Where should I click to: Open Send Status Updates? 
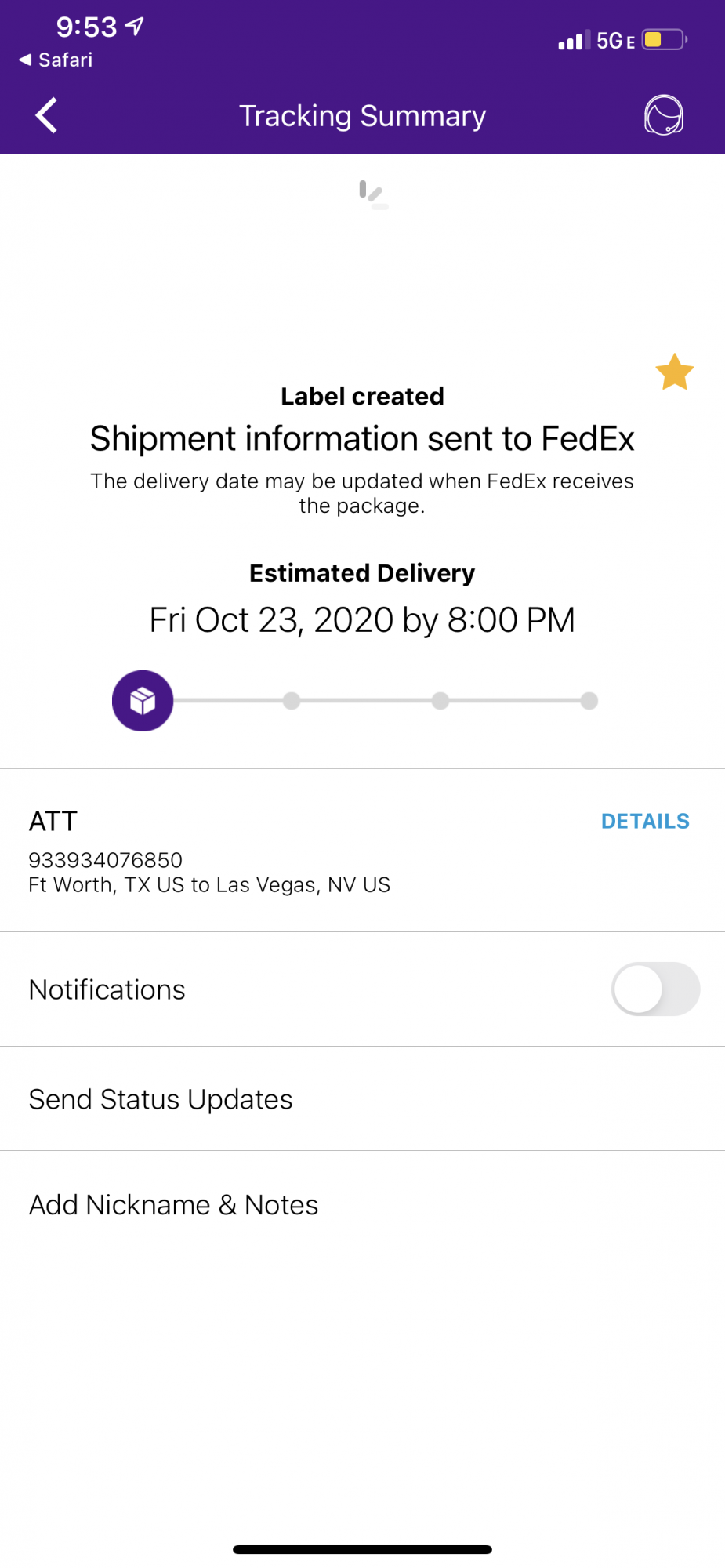(362, 1098)
